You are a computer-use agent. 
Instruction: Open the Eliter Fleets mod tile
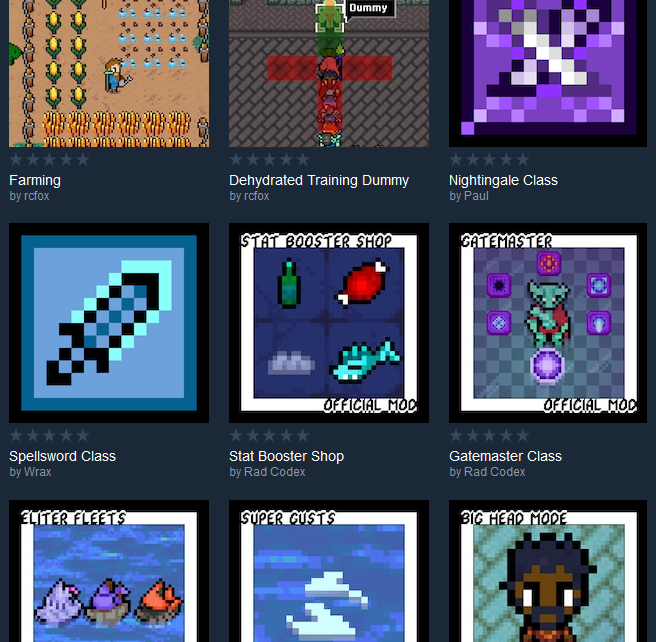click(109, 571)
